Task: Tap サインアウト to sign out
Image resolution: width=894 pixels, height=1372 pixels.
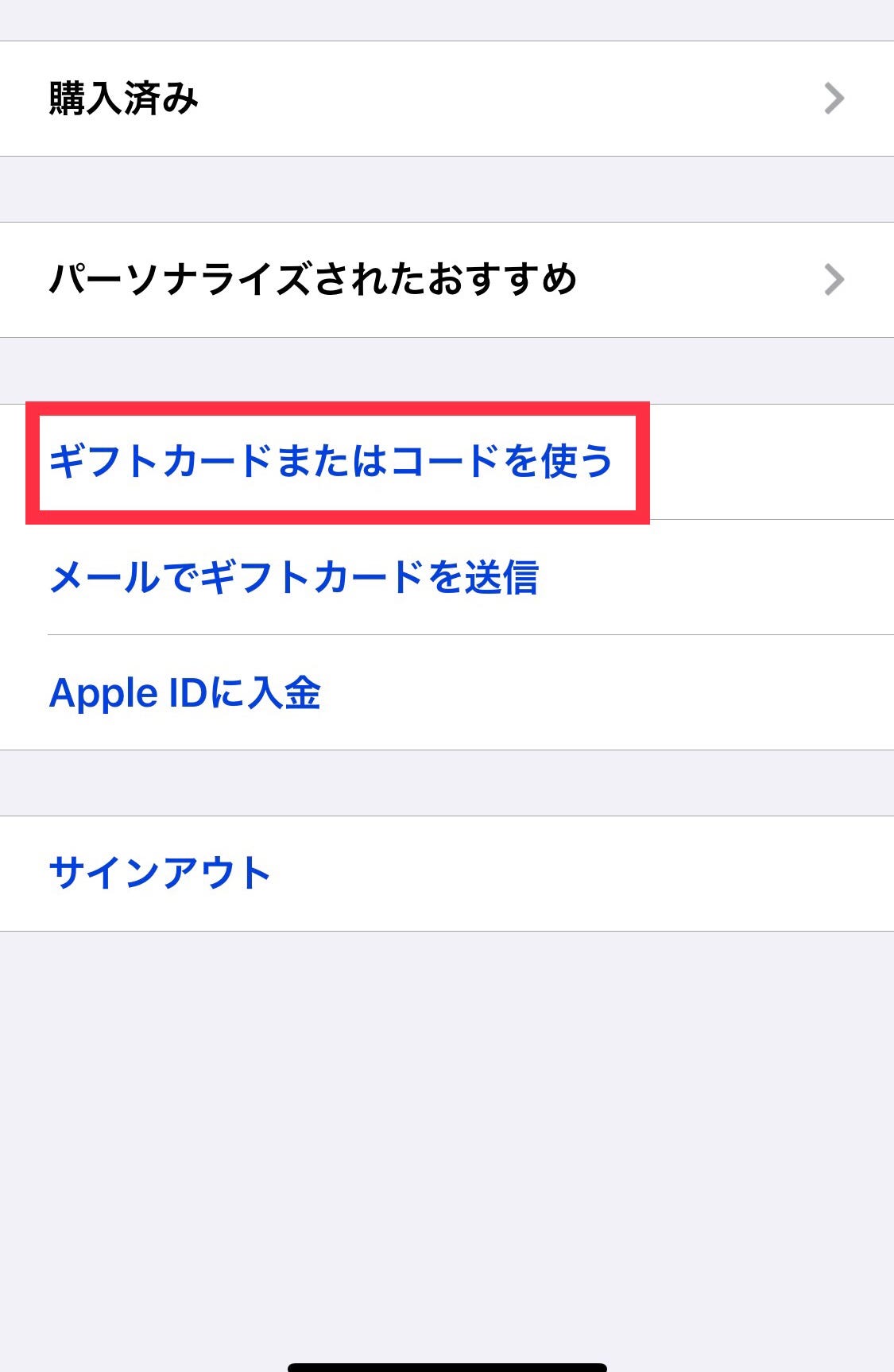Action: coord(159,873)
